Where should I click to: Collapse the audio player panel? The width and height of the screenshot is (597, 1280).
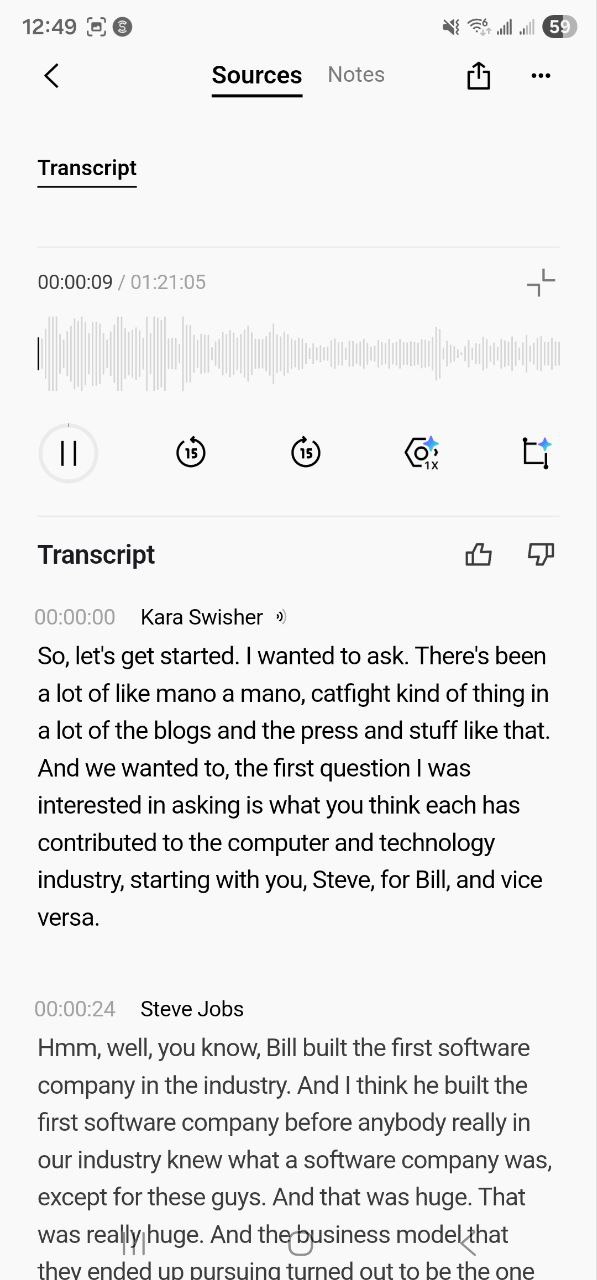click(541, 282)
